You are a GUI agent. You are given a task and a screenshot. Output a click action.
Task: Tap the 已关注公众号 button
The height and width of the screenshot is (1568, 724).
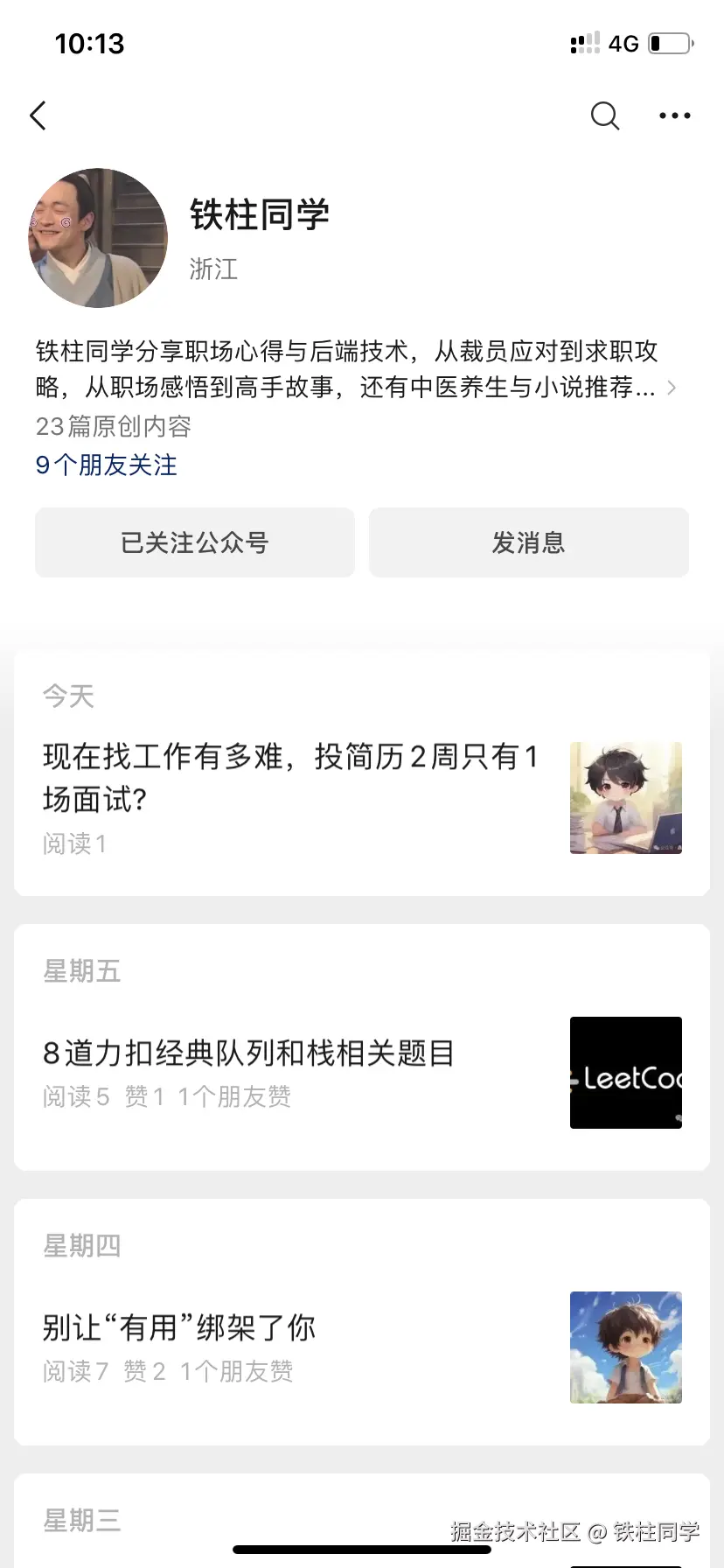[x=194, y=542]
